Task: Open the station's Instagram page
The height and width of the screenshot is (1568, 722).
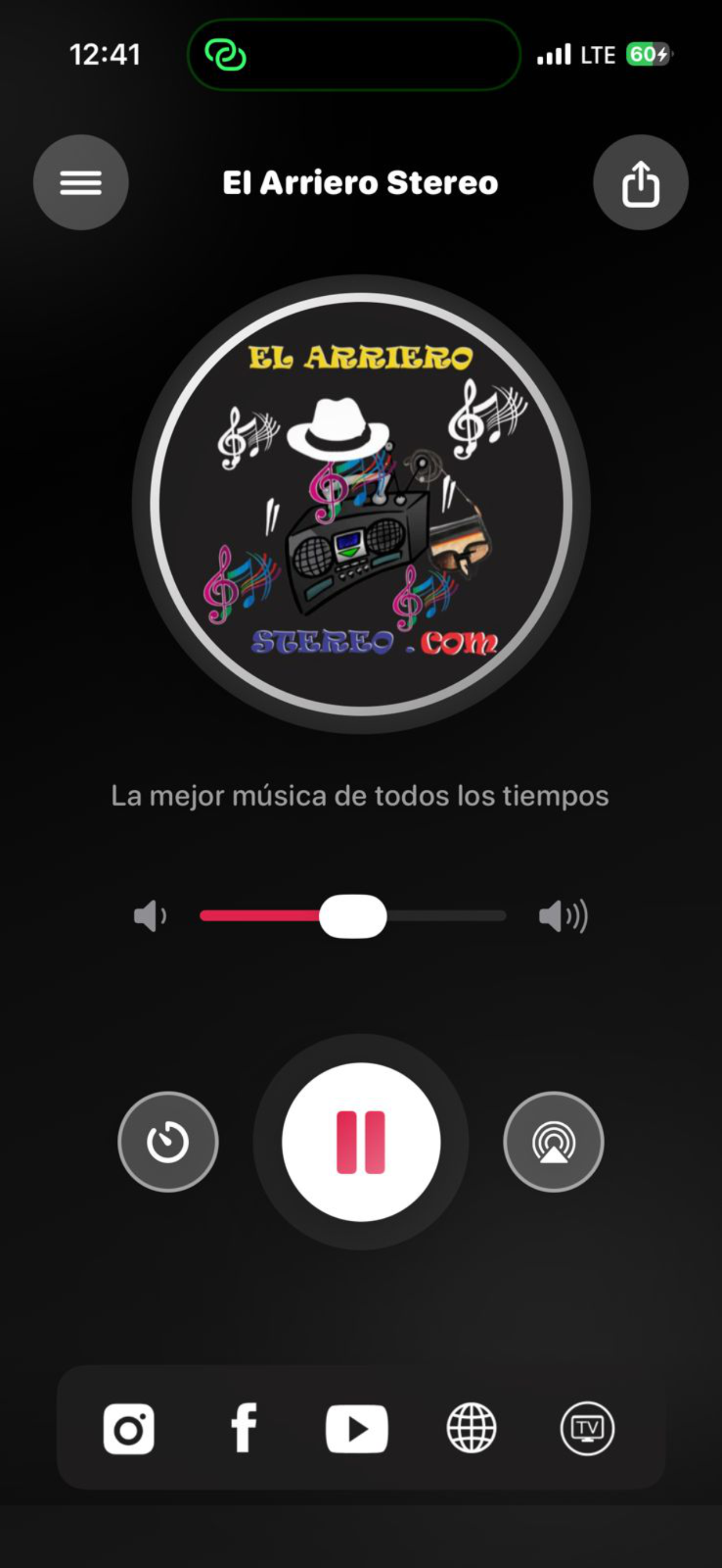Action: tap(128, 1429)
